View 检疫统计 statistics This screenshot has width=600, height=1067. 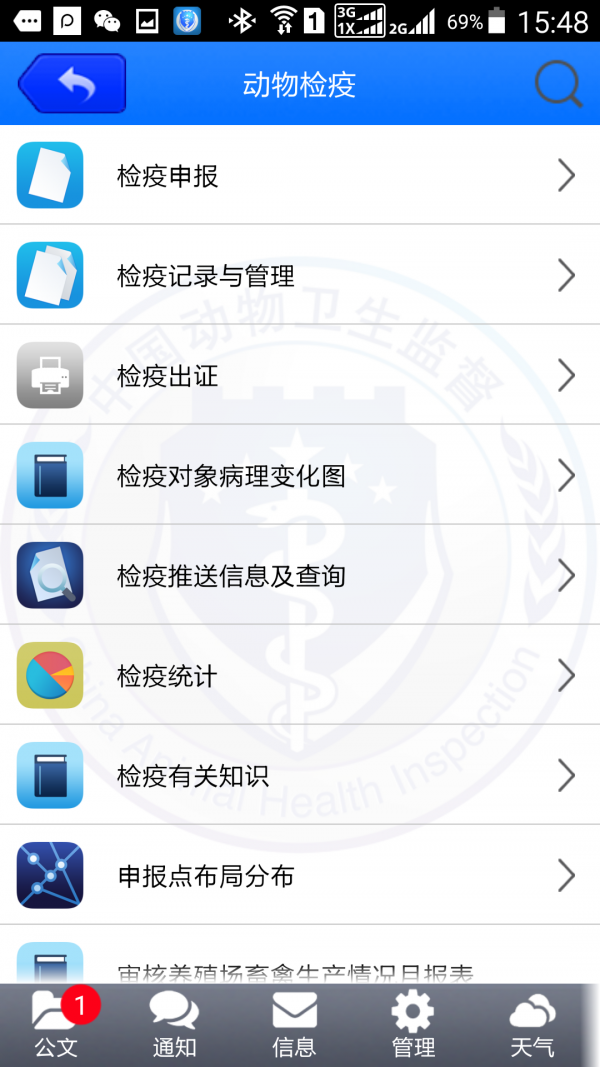[x=300, y=676]
